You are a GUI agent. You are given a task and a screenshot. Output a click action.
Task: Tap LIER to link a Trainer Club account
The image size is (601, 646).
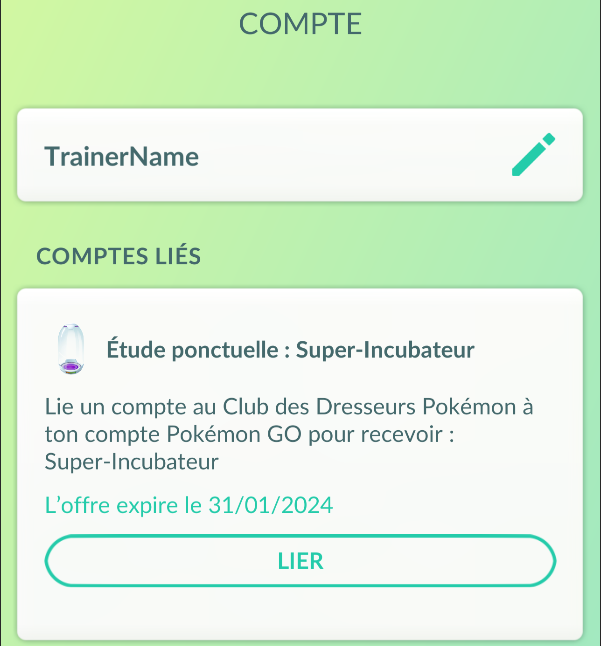(x=300, y=561)
